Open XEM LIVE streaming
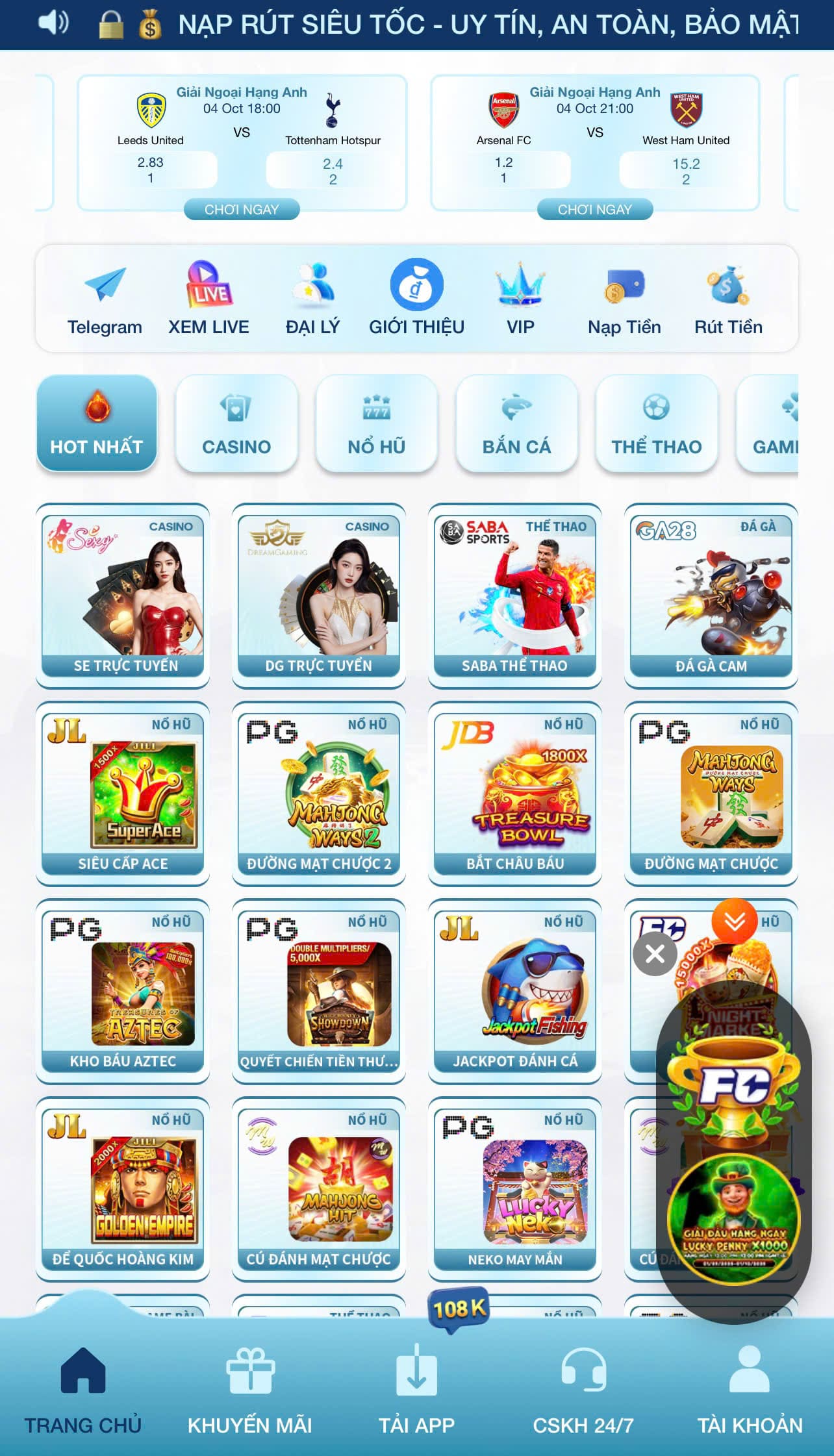834x1456 pixels. pyautogui.click(x=208, y=299)
